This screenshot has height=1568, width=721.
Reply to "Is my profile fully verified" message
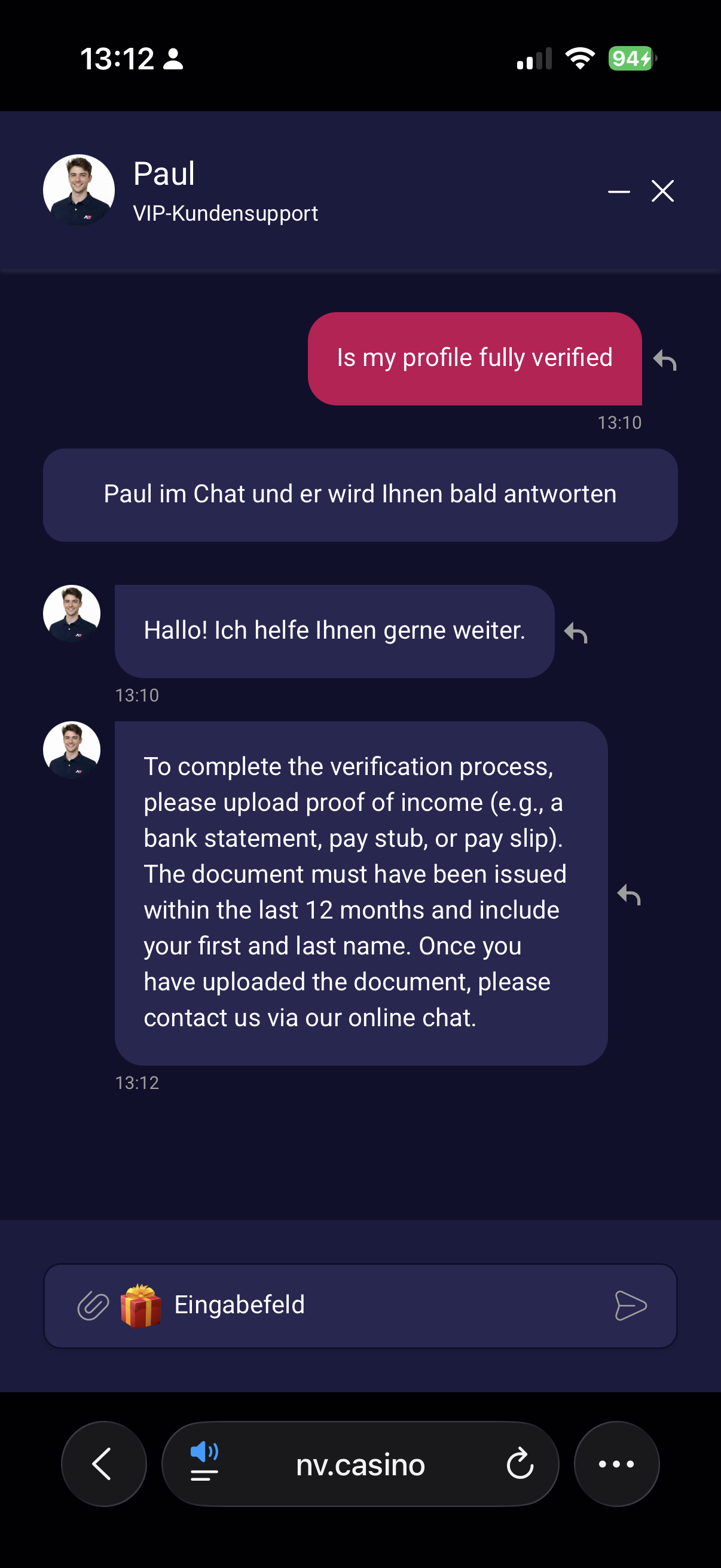[x=665, y=361]
